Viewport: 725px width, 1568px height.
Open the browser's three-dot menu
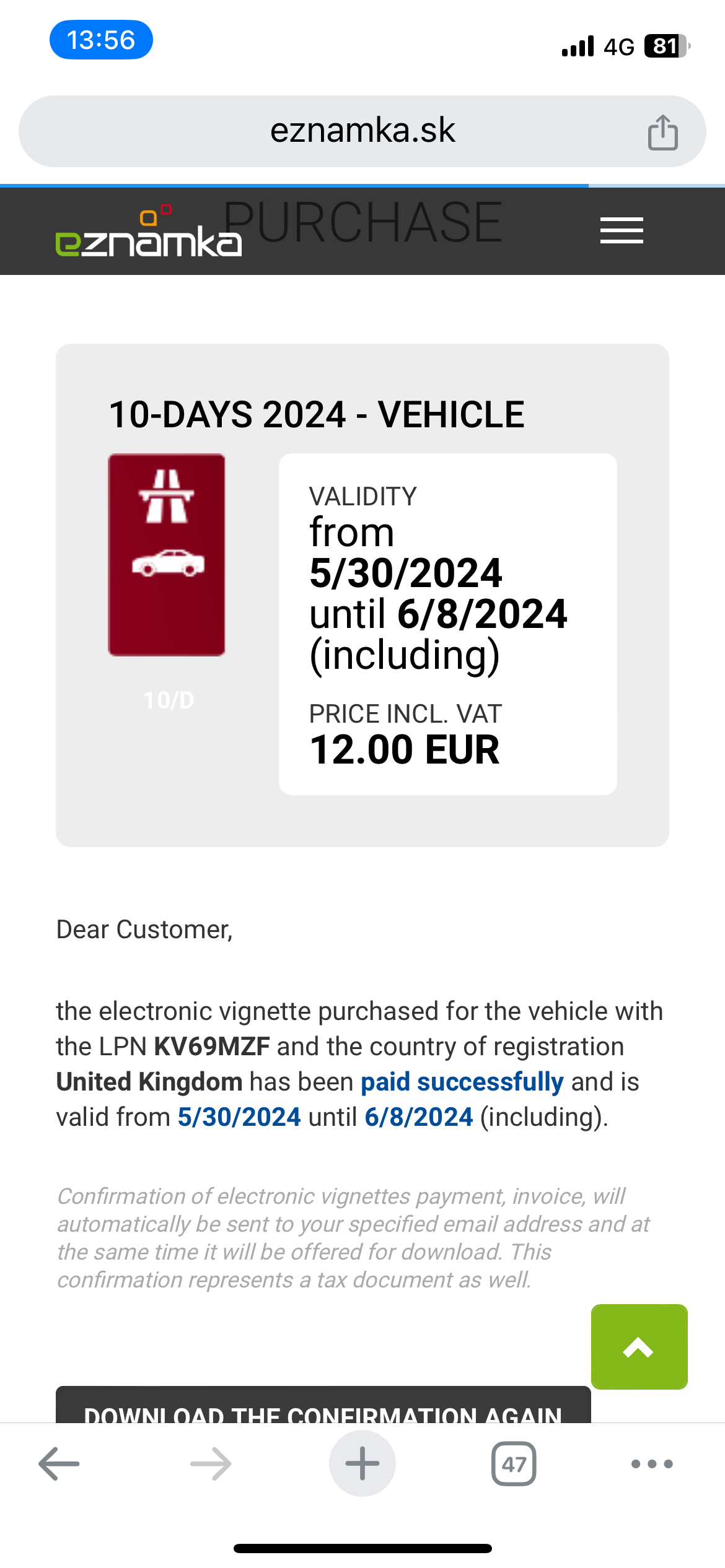click(652, 1464)
